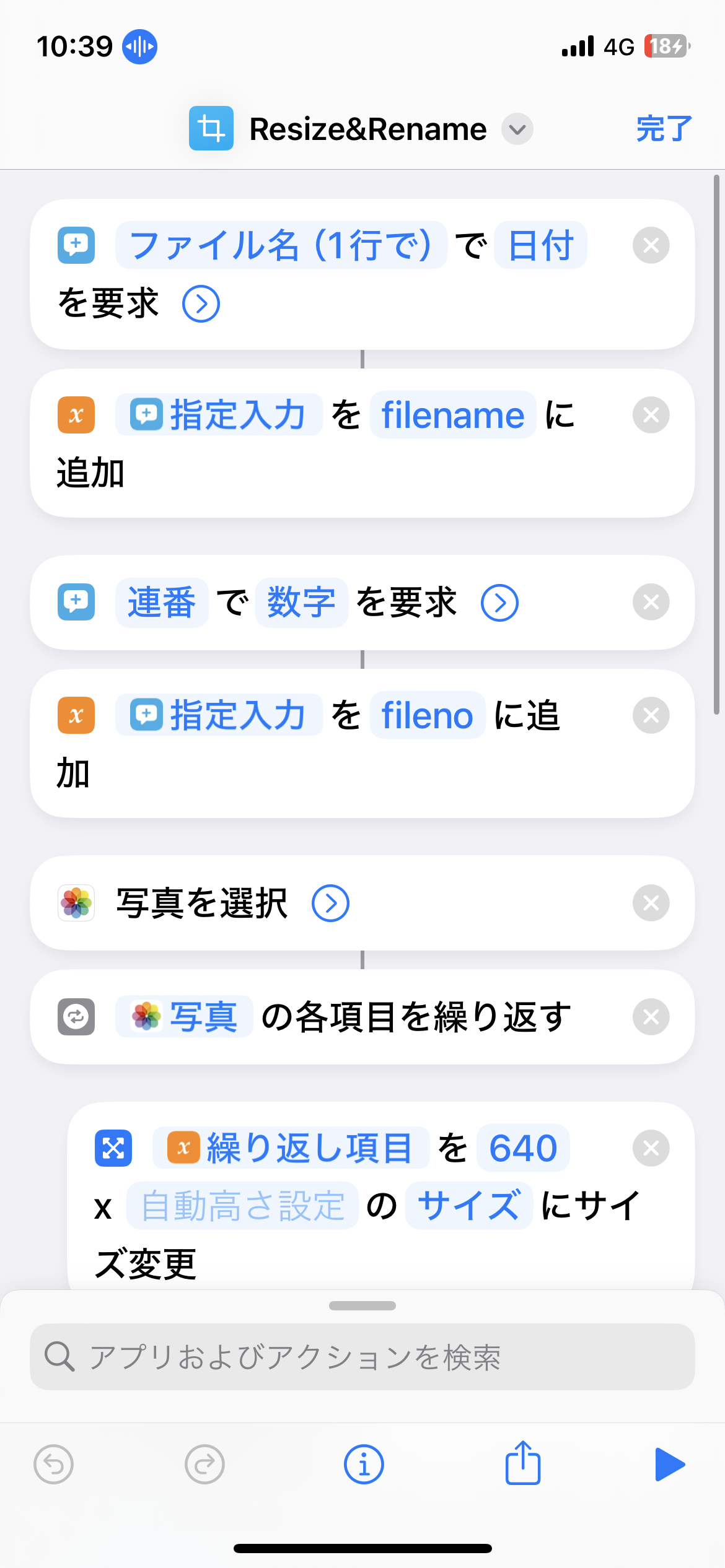Change the 日付 input type
Image resolution: width=725 pixels, height=1568 pixels.
[x=540, y=245]
